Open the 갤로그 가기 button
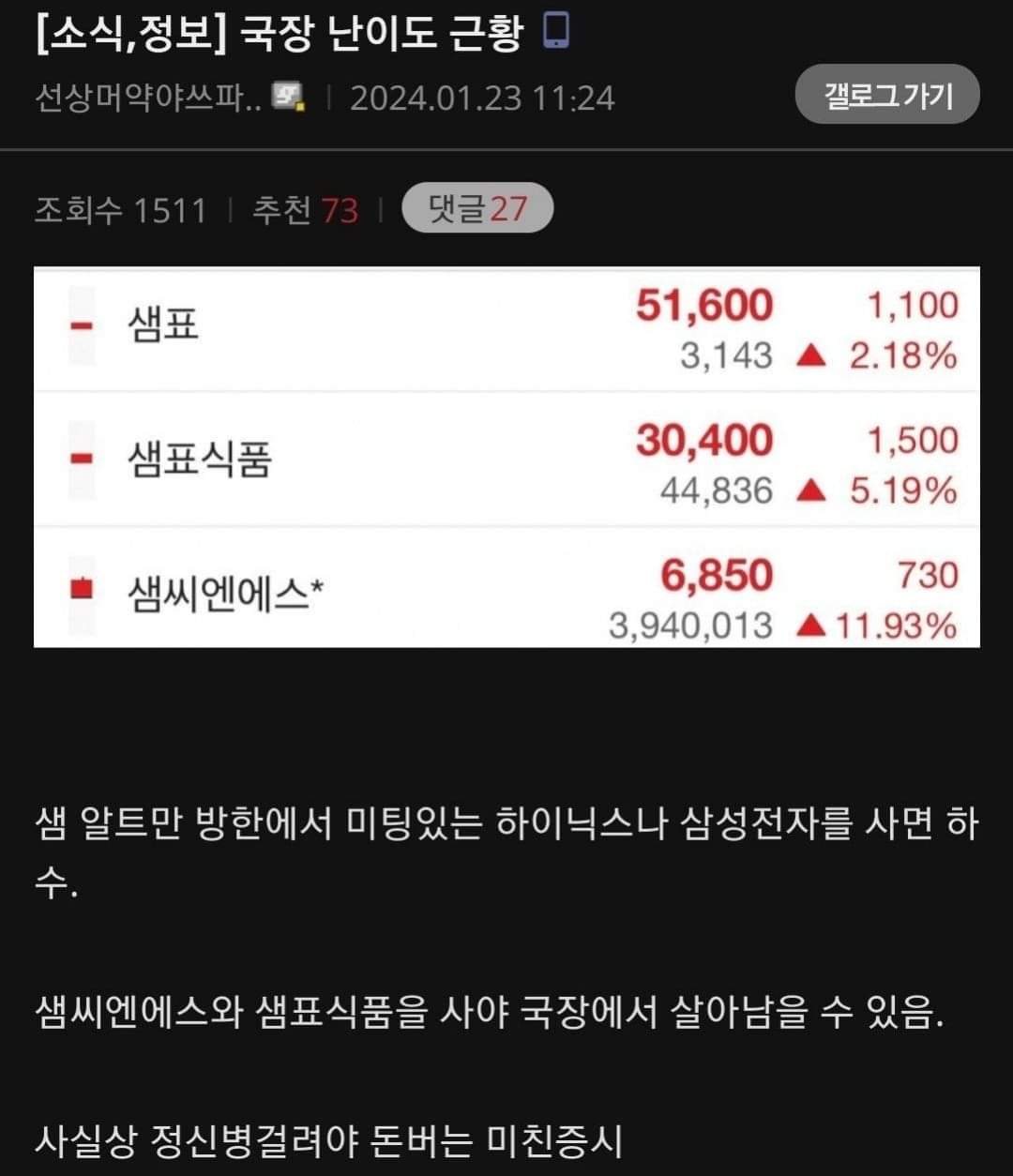The image size is (1013, 1176). tap(886, 94)
